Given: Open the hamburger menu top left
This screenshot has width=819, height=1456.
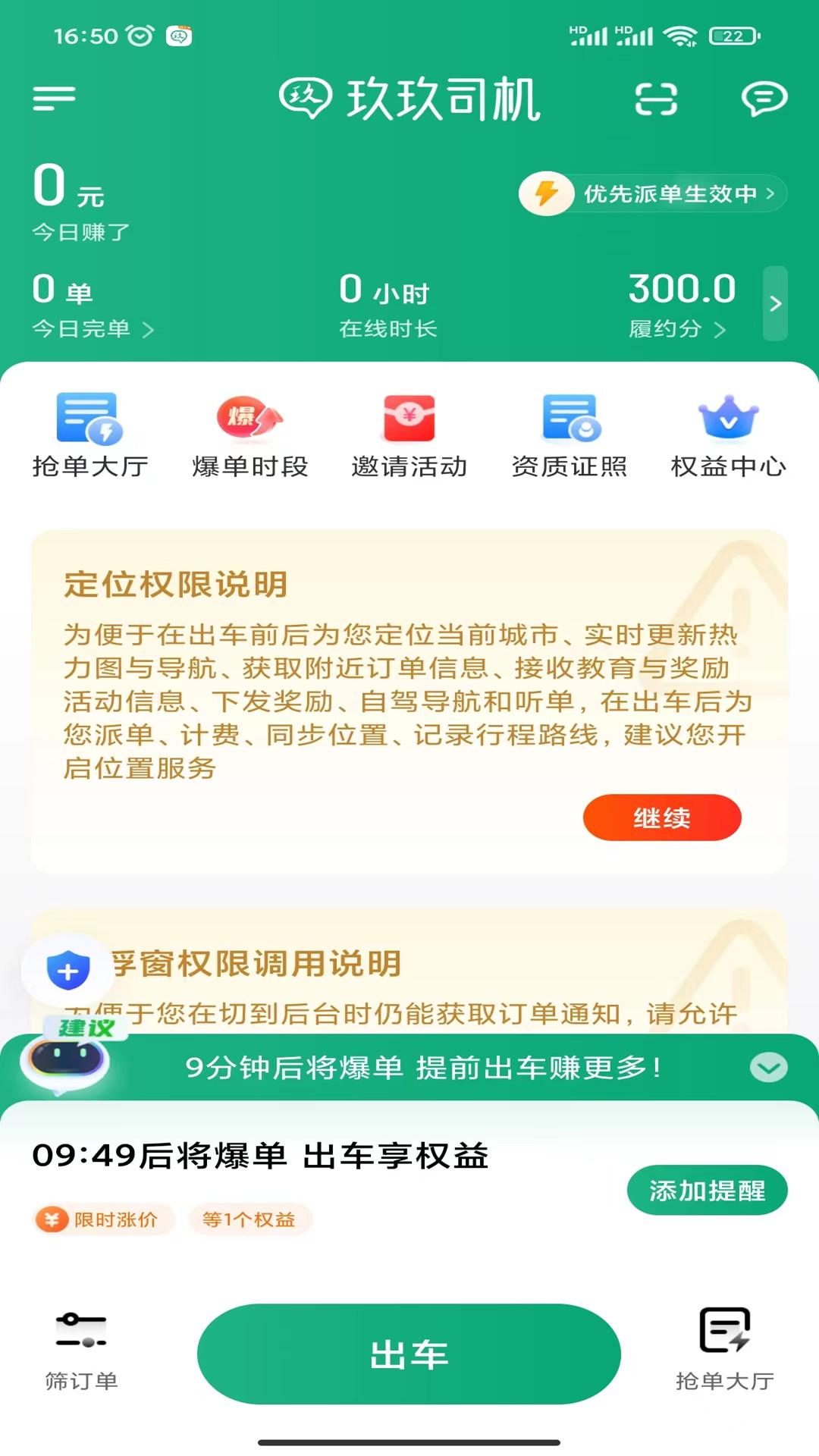Looking at the screenshot, I should pyautogui.click(x=55, y=99).
